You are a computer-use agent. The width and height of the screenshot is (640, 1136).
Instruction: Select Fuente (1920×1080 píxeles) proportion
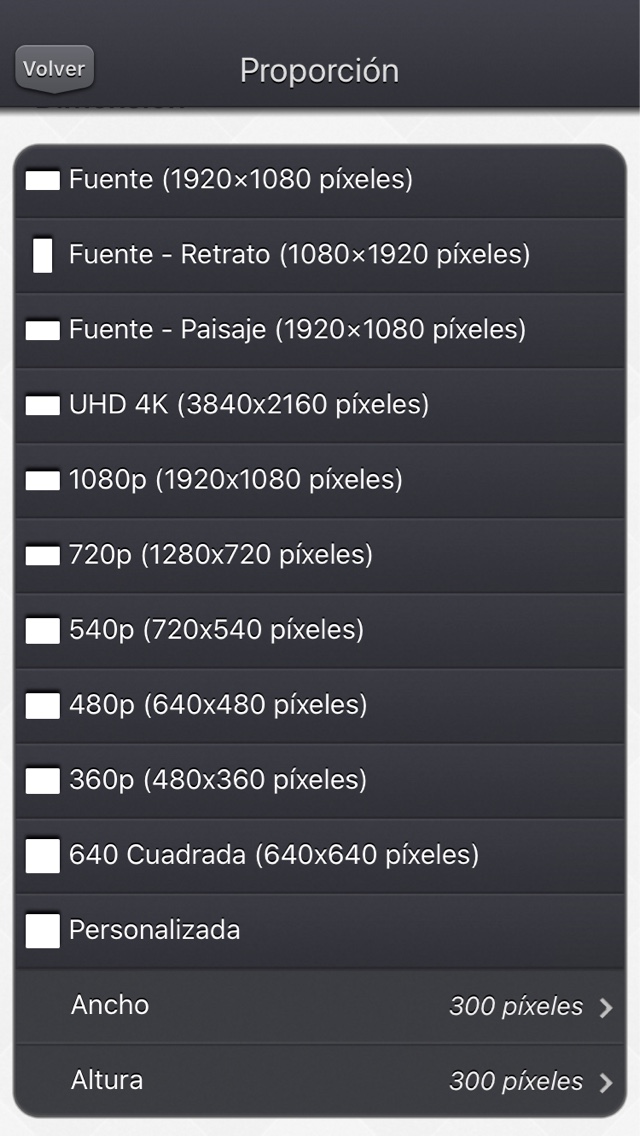coord(320,180)
